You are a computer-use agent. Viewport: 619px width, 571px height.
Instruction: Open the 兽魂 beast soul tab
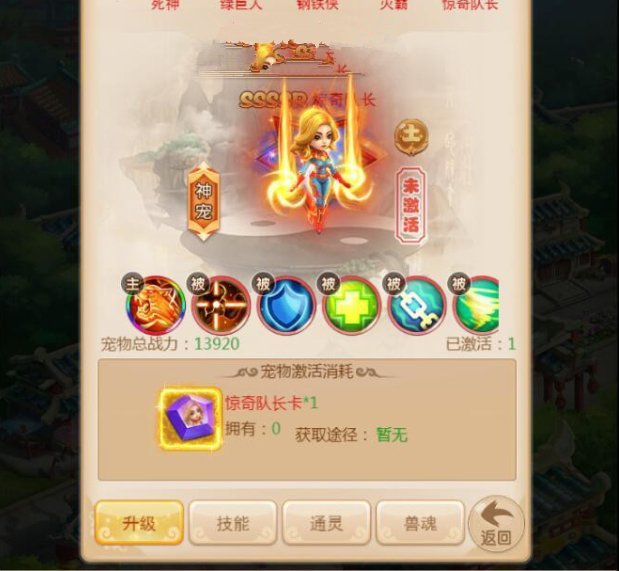coord(420,523)
